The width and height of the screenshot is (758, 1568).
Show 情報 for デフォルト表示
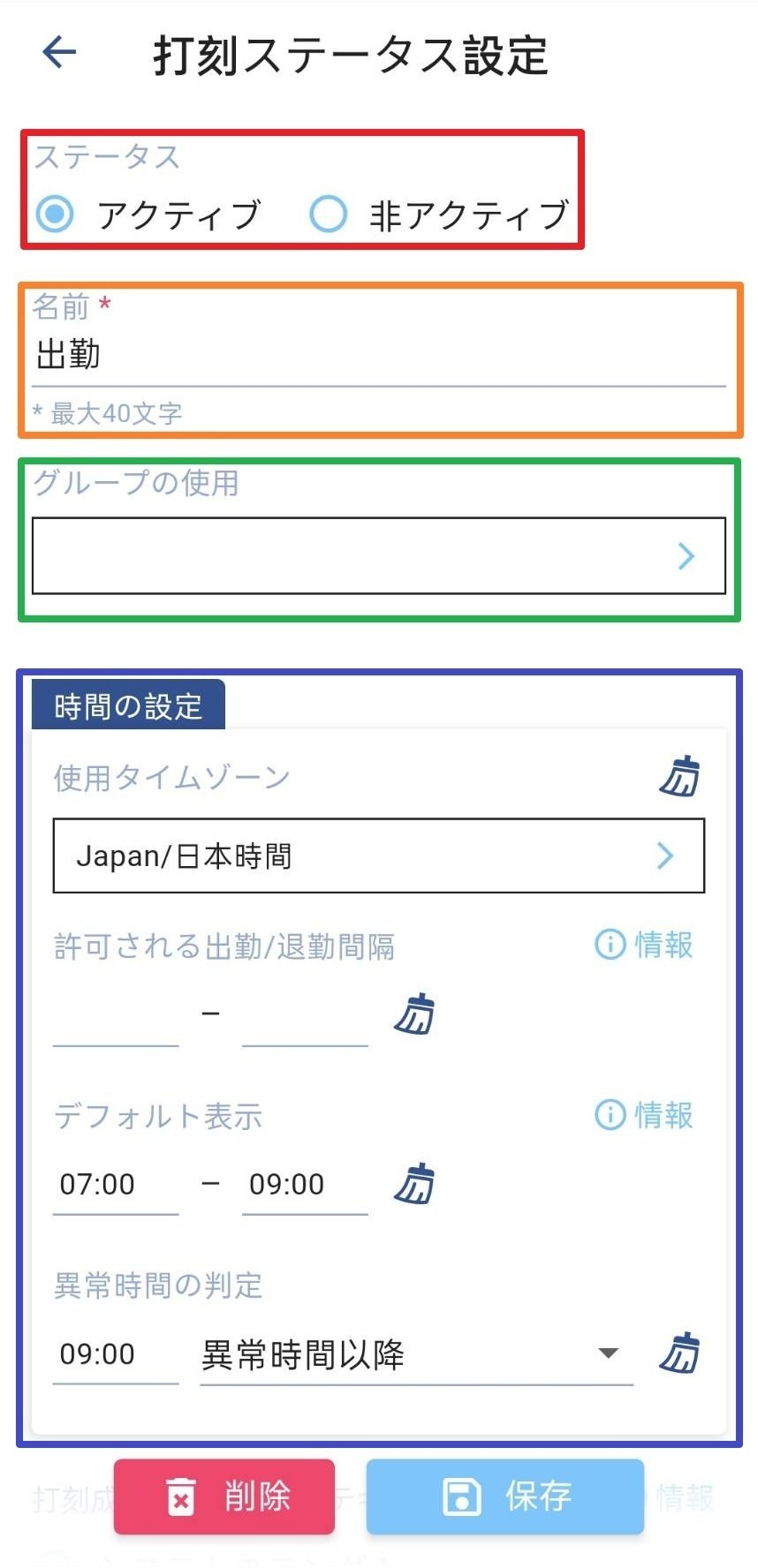pos(644,1115)
